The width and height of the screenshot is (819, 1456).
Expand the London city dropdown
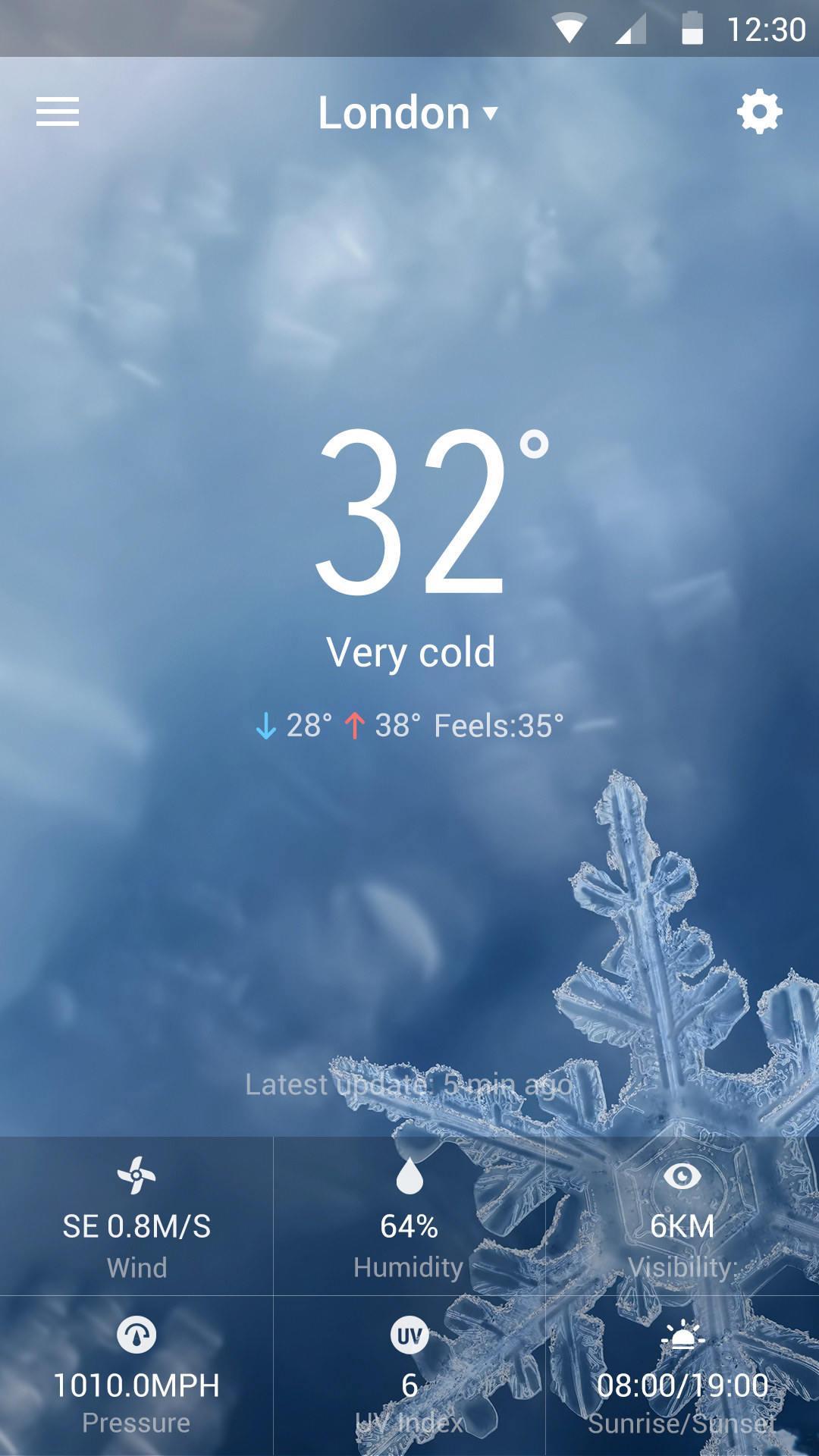[x=408, y=113]
